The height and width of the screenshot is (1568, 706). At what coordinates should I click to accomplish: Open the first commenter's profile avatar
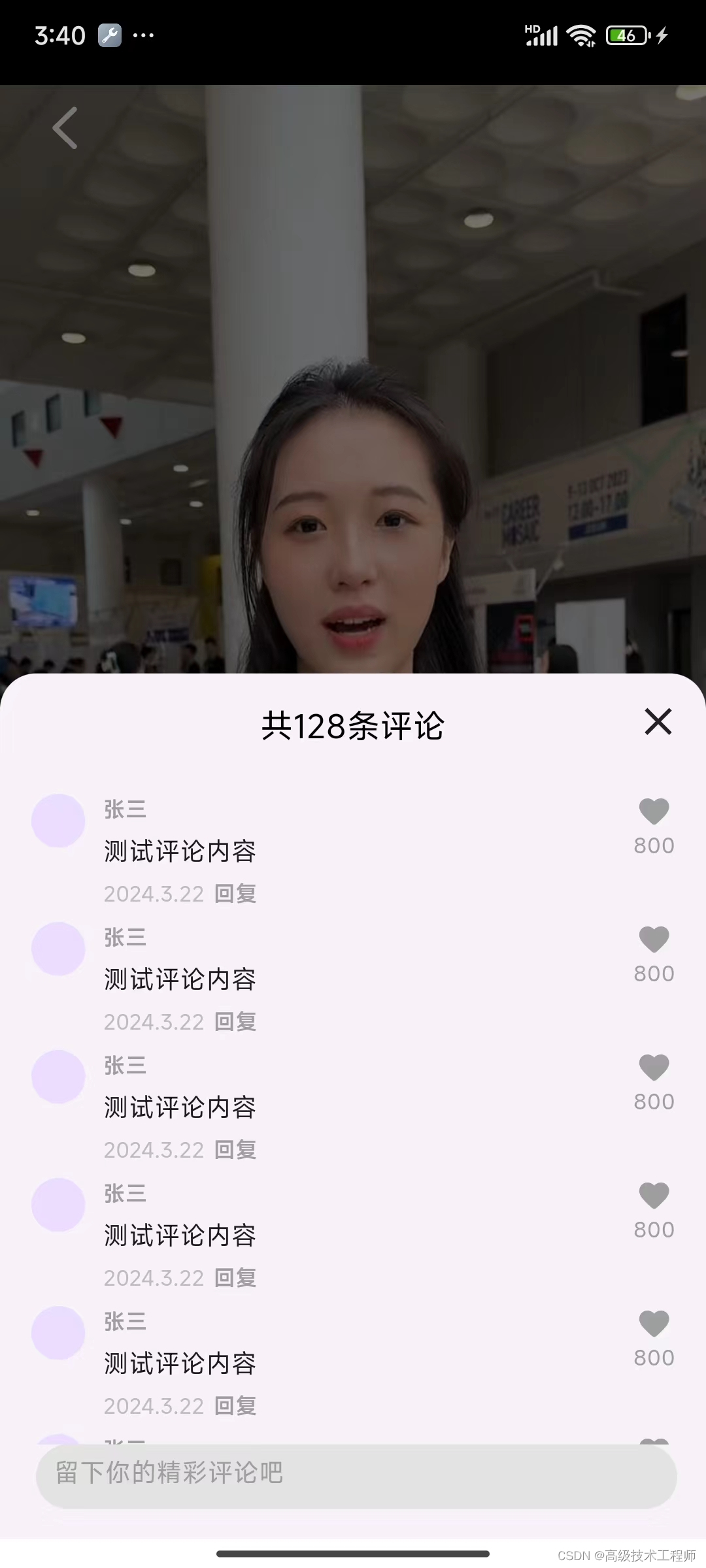[58, 821]
